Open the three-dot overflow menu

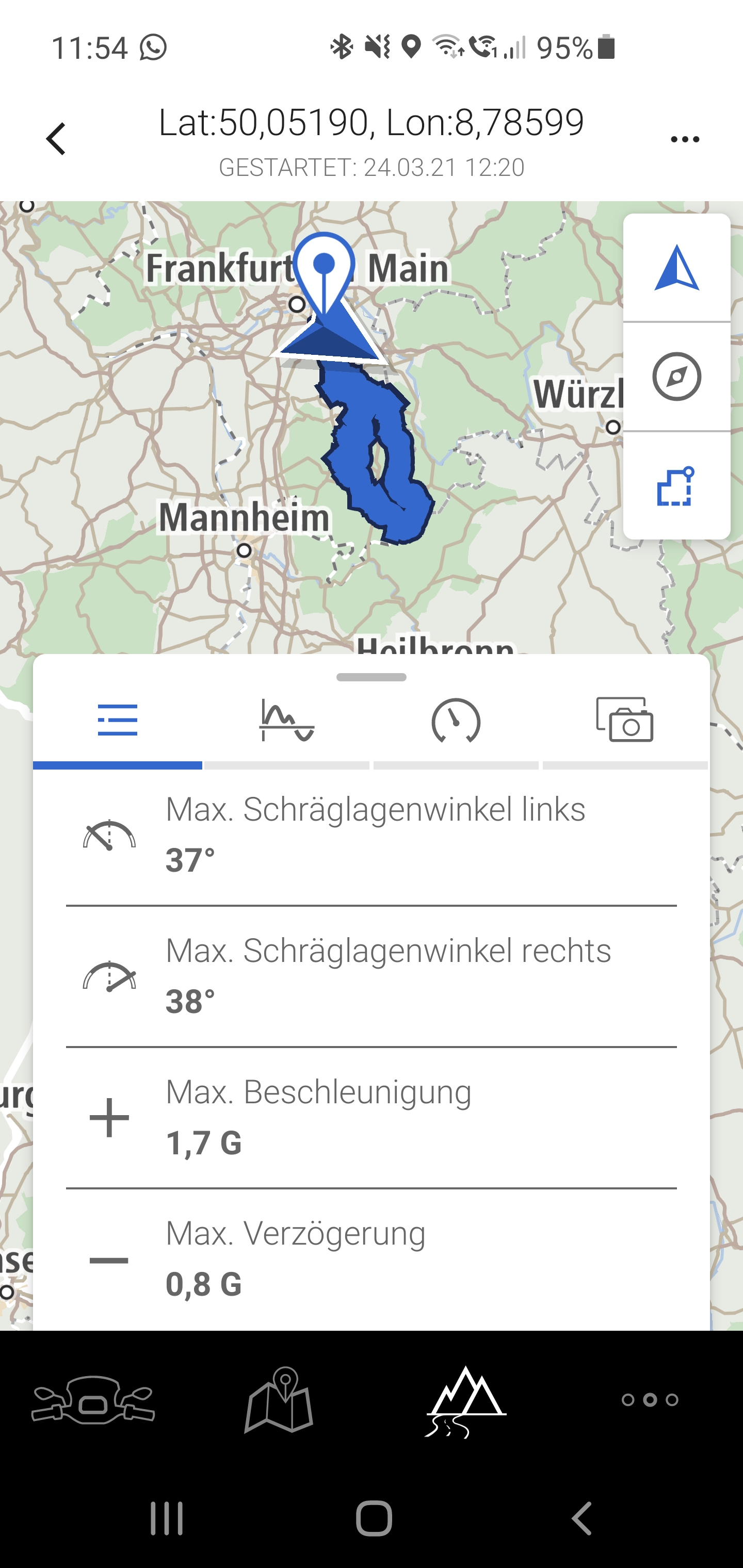point(685,139)
